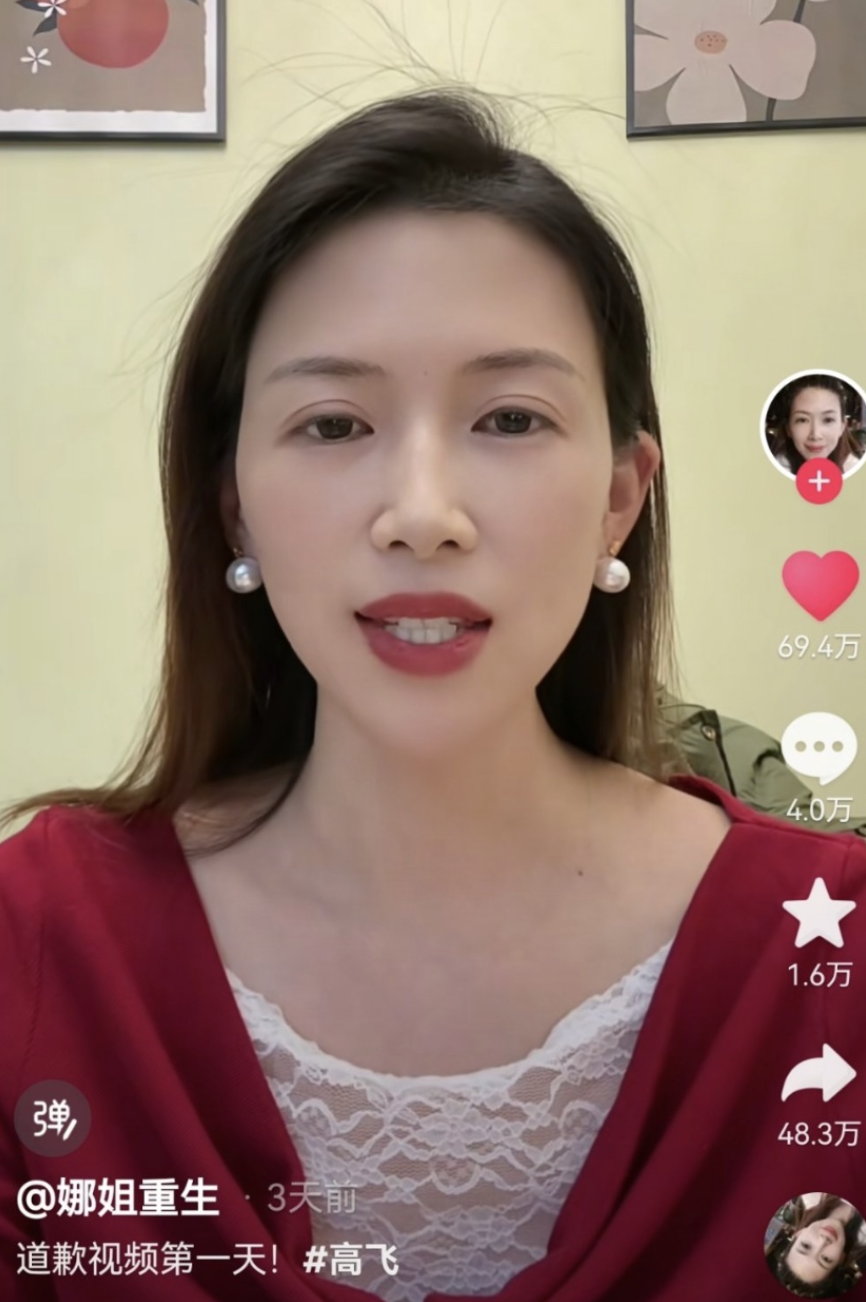Like this video with the heart
The height and width of the screenshot is (1302, 866).
[819, 584]
